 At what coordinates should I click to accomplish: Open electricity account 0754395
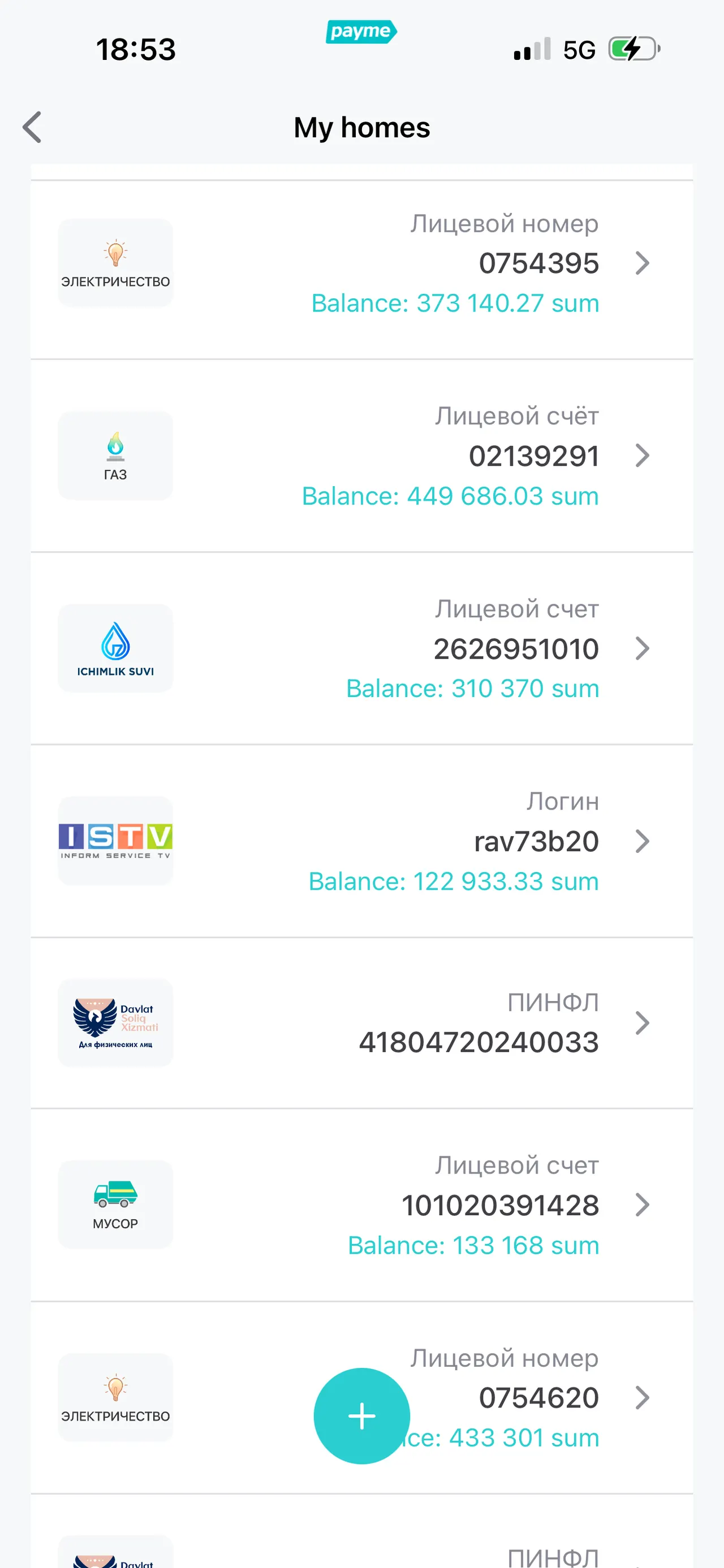click(x=361, y=270)
